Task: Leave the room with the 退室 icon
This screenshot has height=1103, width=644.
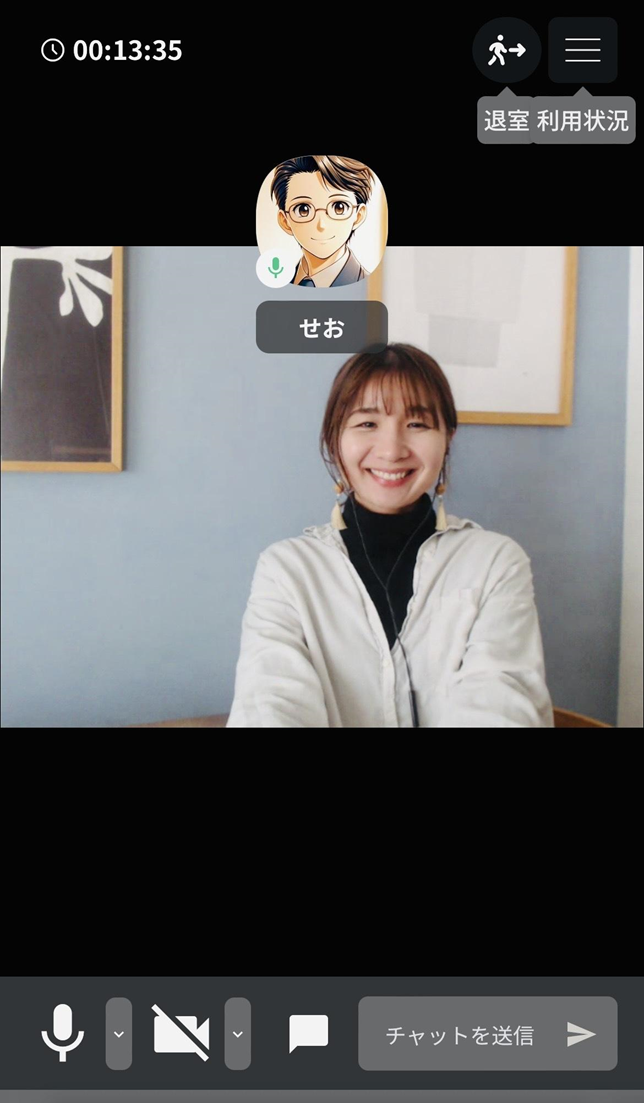Action: pyautogui.click(x=506, y=50)
